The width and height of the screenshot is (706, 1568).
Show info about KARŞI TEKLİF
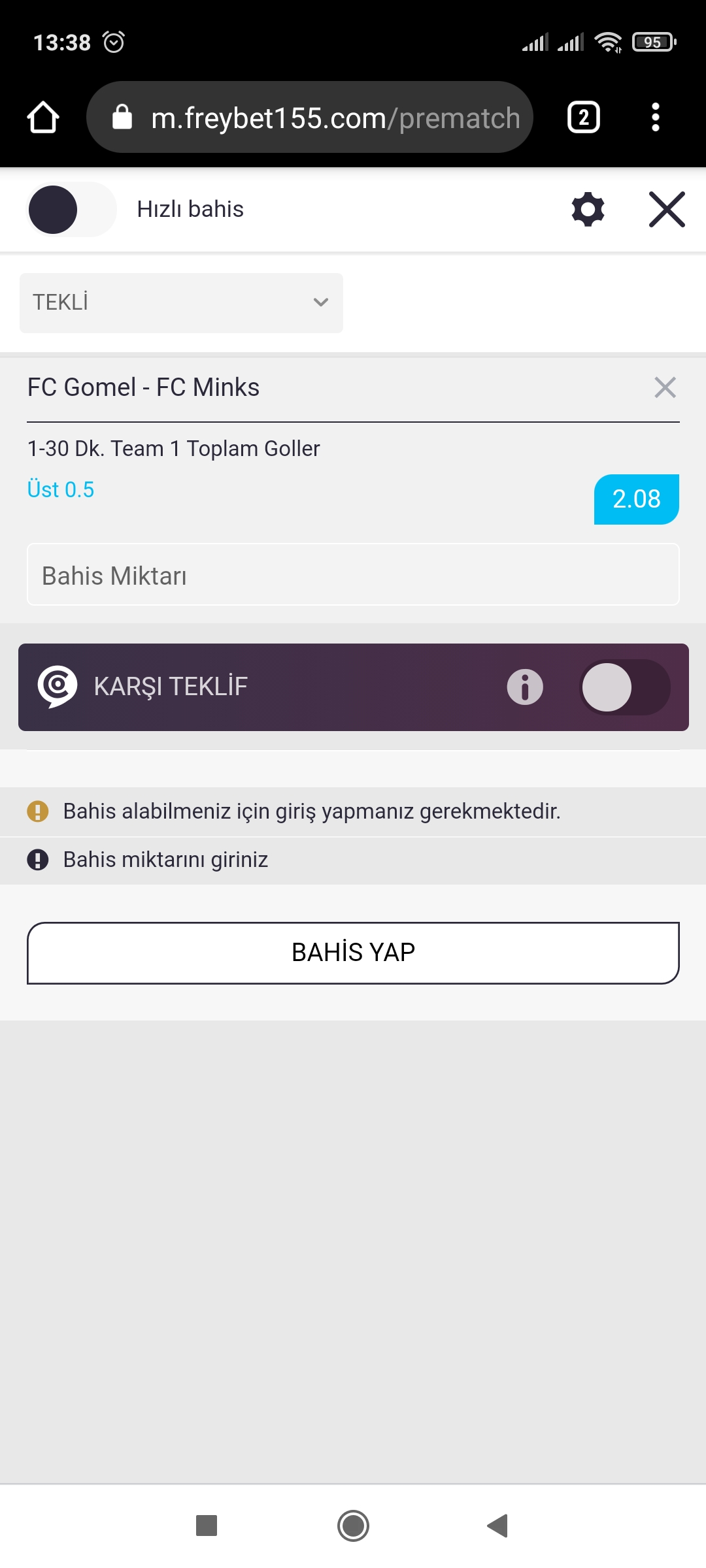click(525, 687)
